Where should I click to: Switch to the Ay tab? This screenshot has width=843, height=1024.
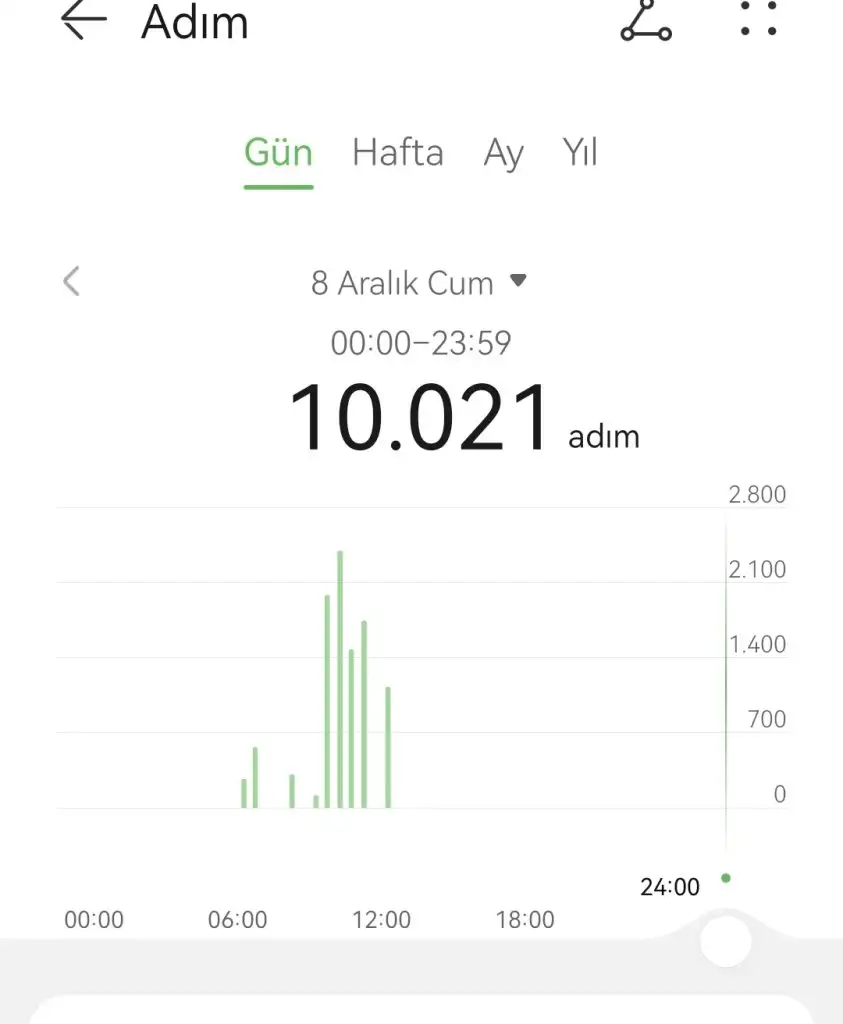click(x=503, y=153)
